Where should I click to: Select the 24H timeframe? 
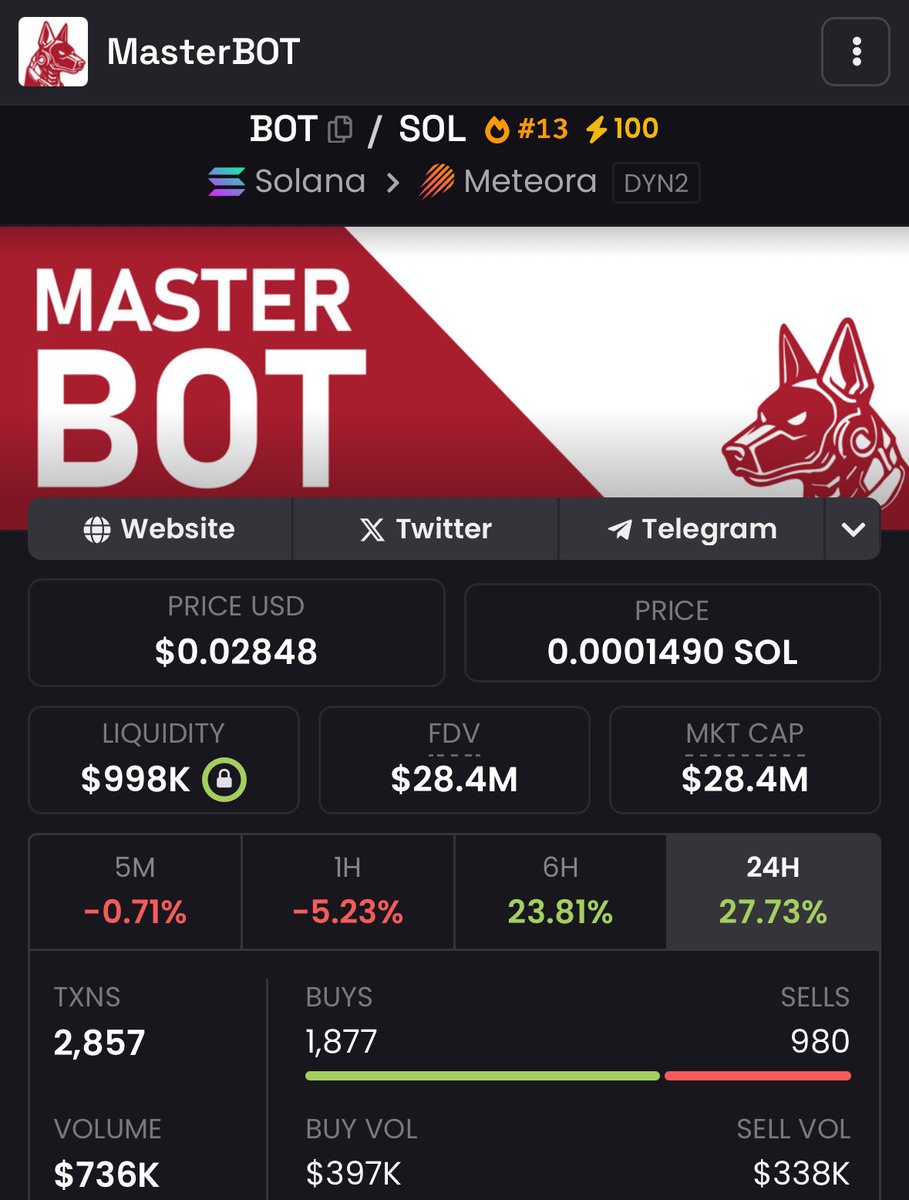pyautogui.click(x=773, y=891)
